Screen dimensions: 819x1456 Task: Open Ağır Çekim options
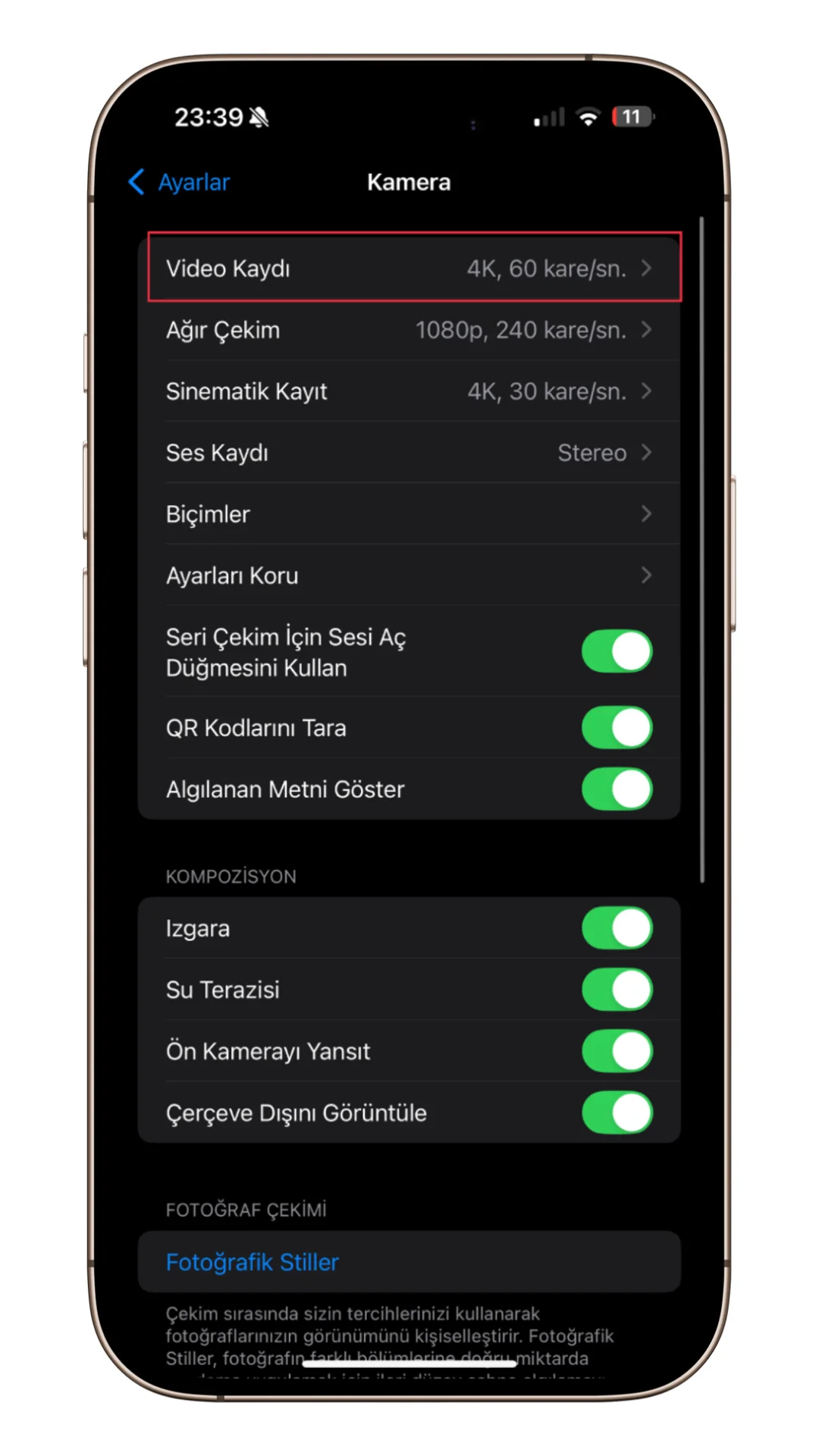(x=409, y=330)
